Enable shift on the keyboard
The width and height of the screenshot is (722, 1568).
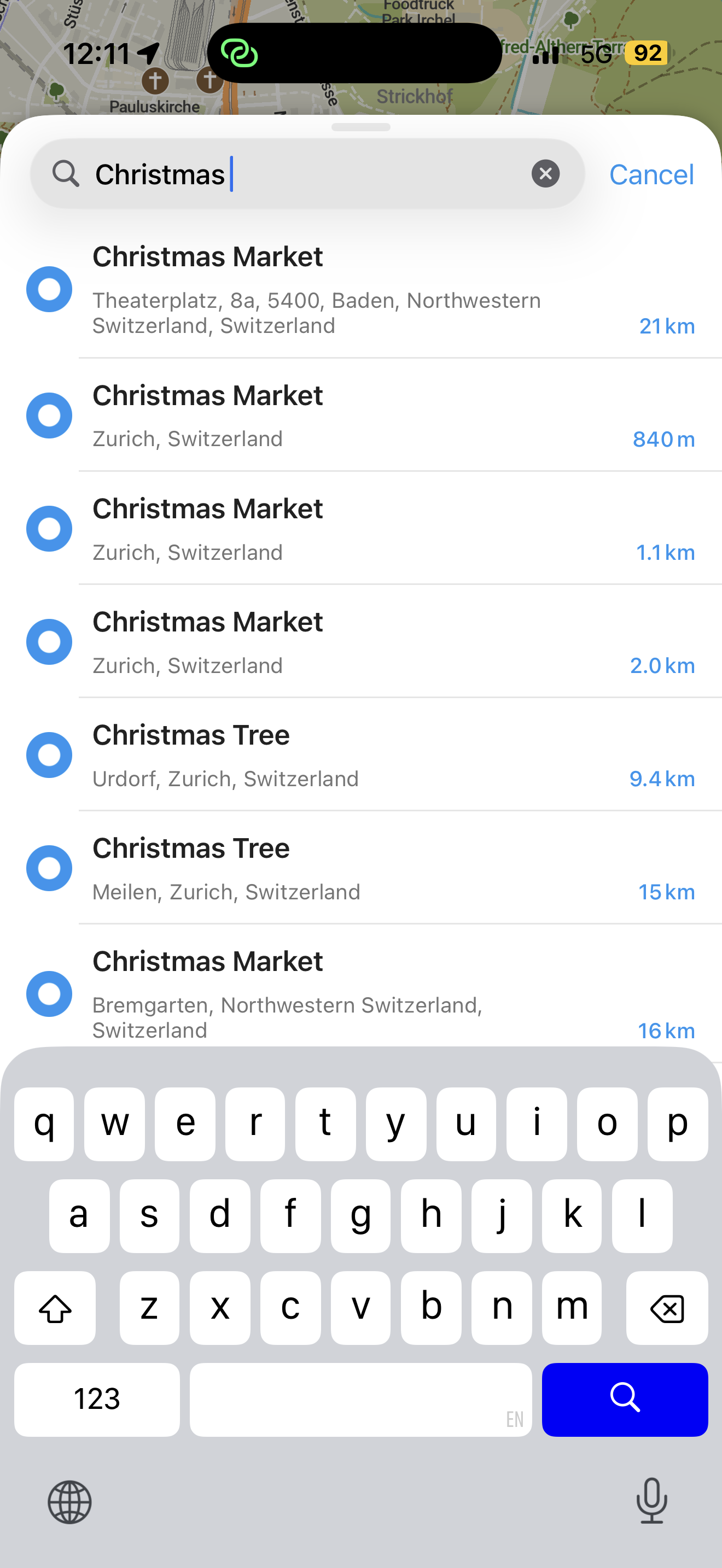coord(55,1307)
